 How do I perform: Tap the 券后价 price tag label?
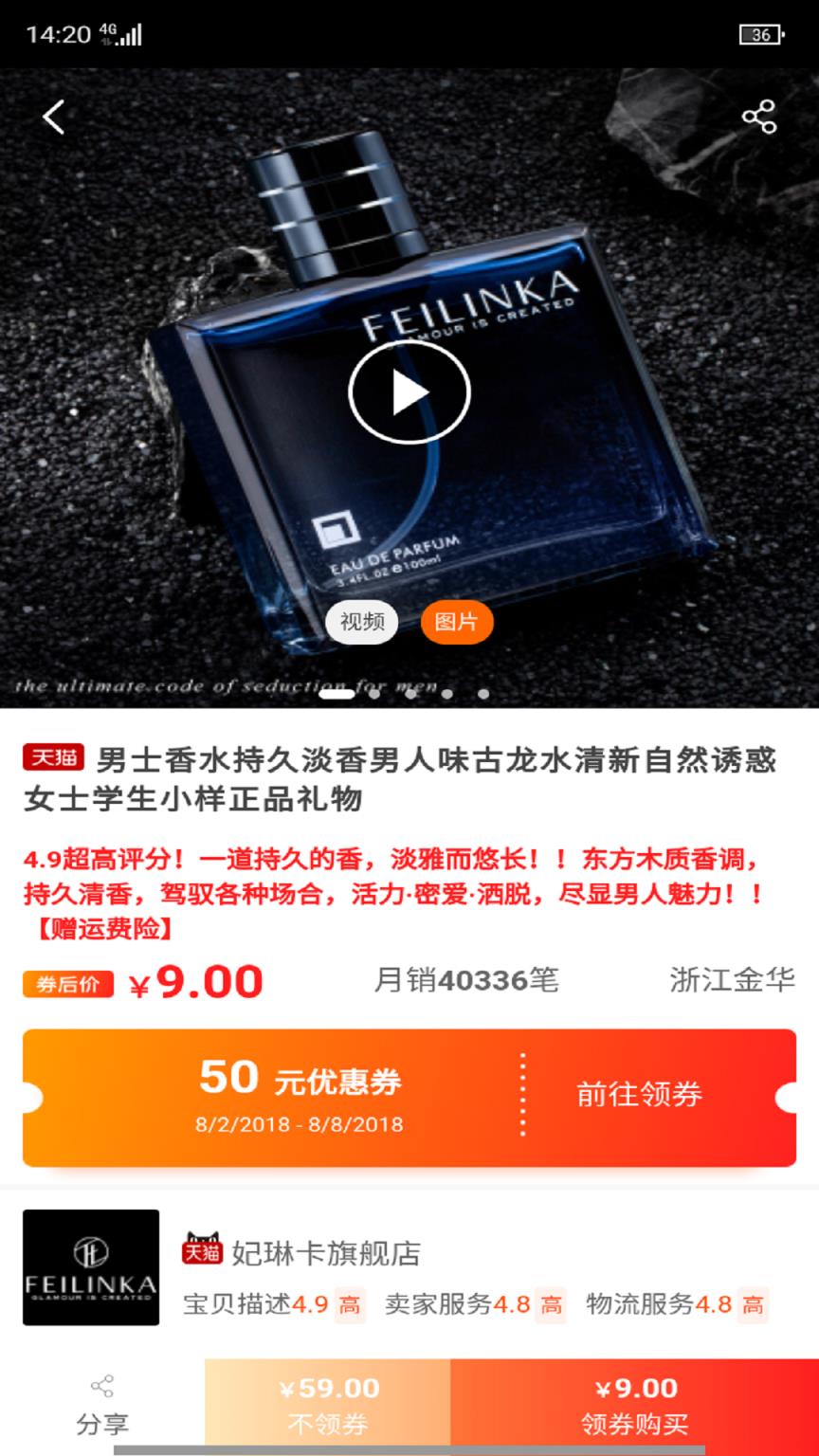(64, 984)
